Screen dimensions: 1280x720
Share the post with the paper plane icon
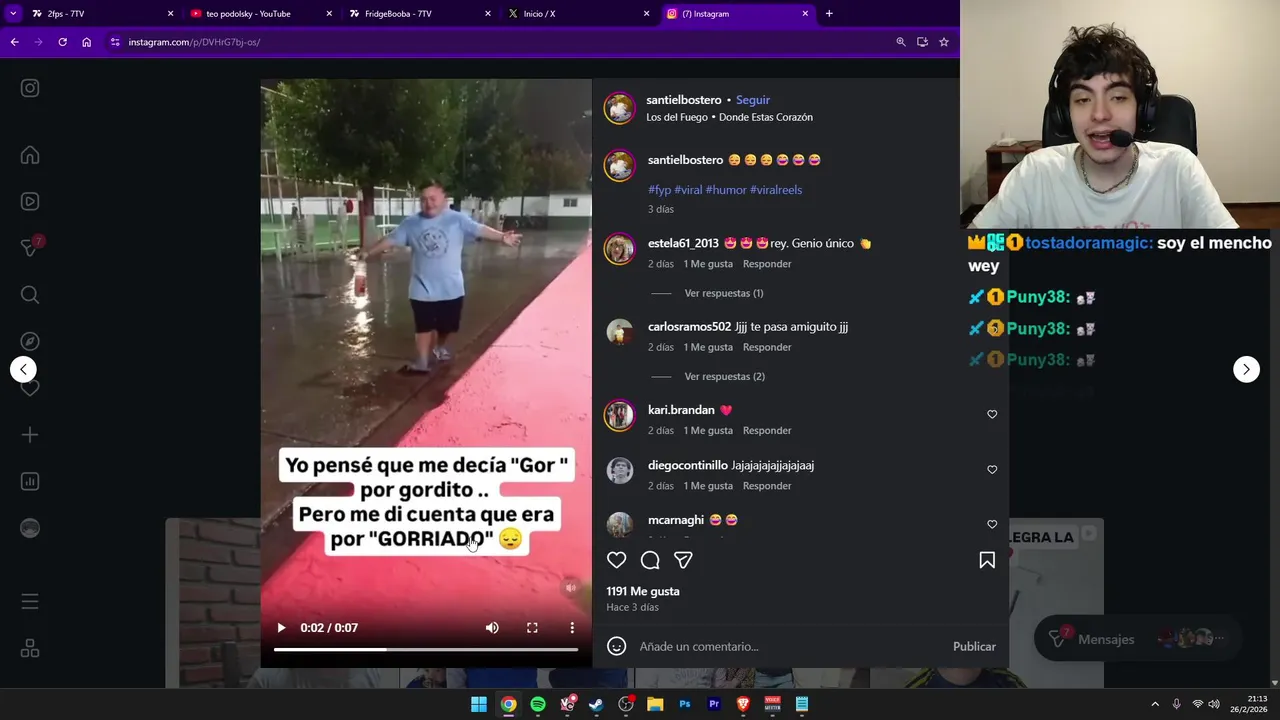point(683,560)
